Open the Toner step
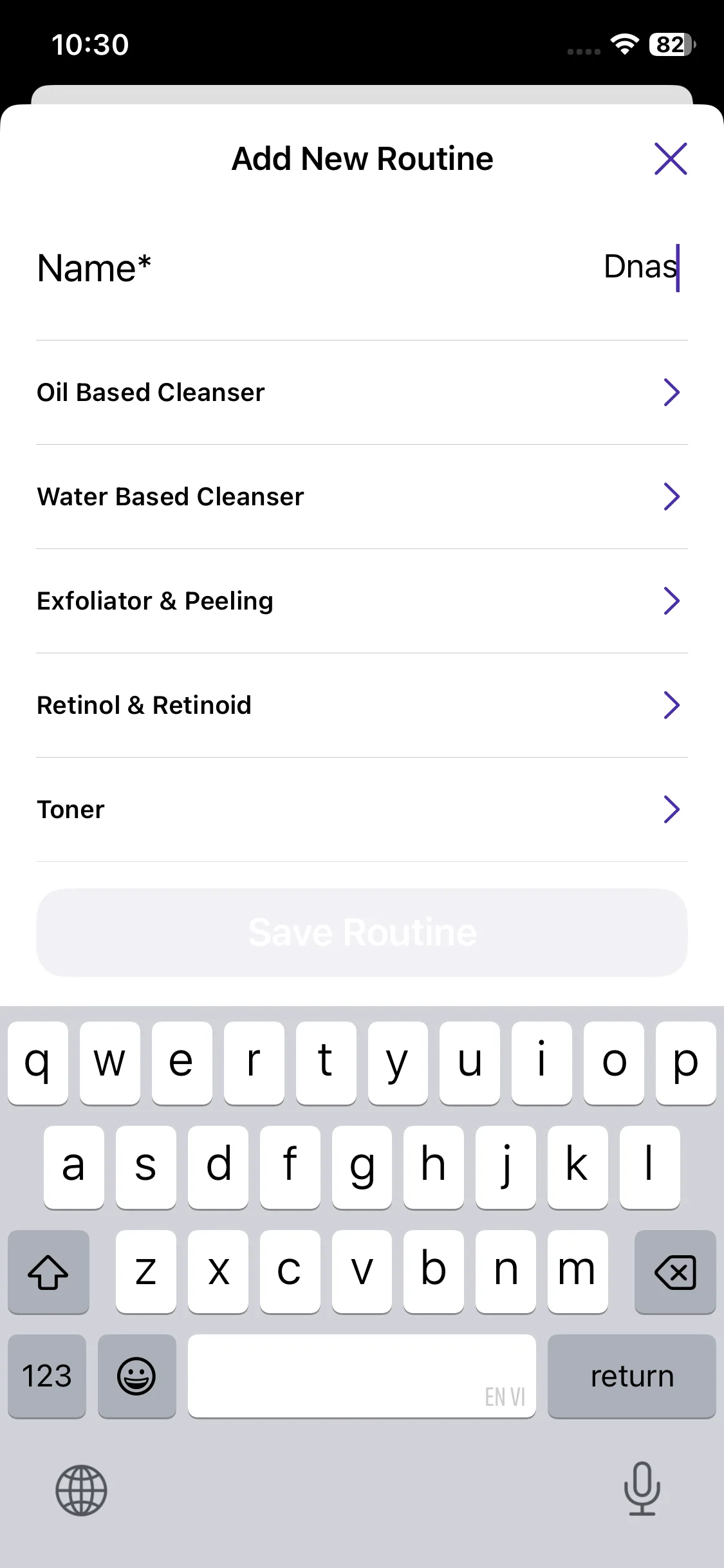 (x=362, y=810)
